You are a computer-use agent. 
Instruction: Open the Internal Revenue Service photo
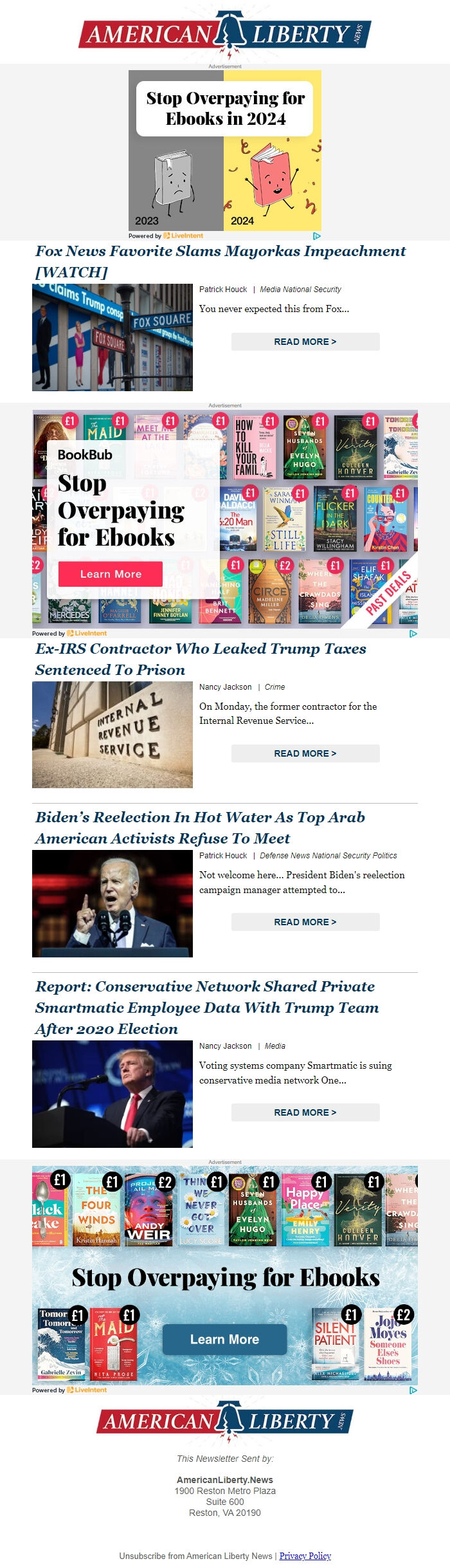113,735
